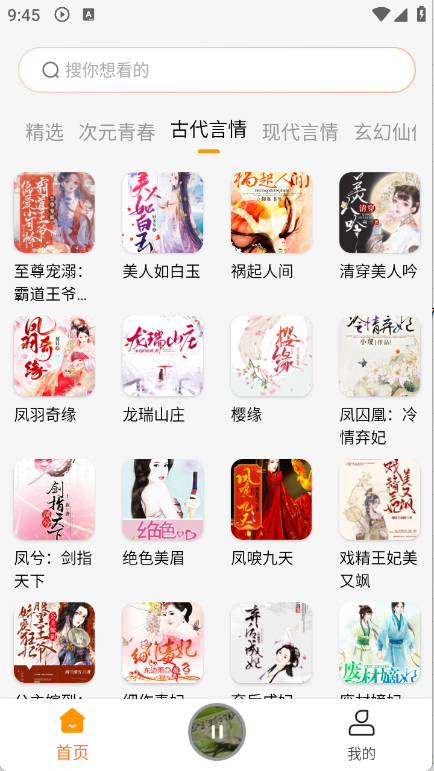
Task: Tap the 搜你想看的 search box
Action: pyautogui.click(x=217, y=70)
